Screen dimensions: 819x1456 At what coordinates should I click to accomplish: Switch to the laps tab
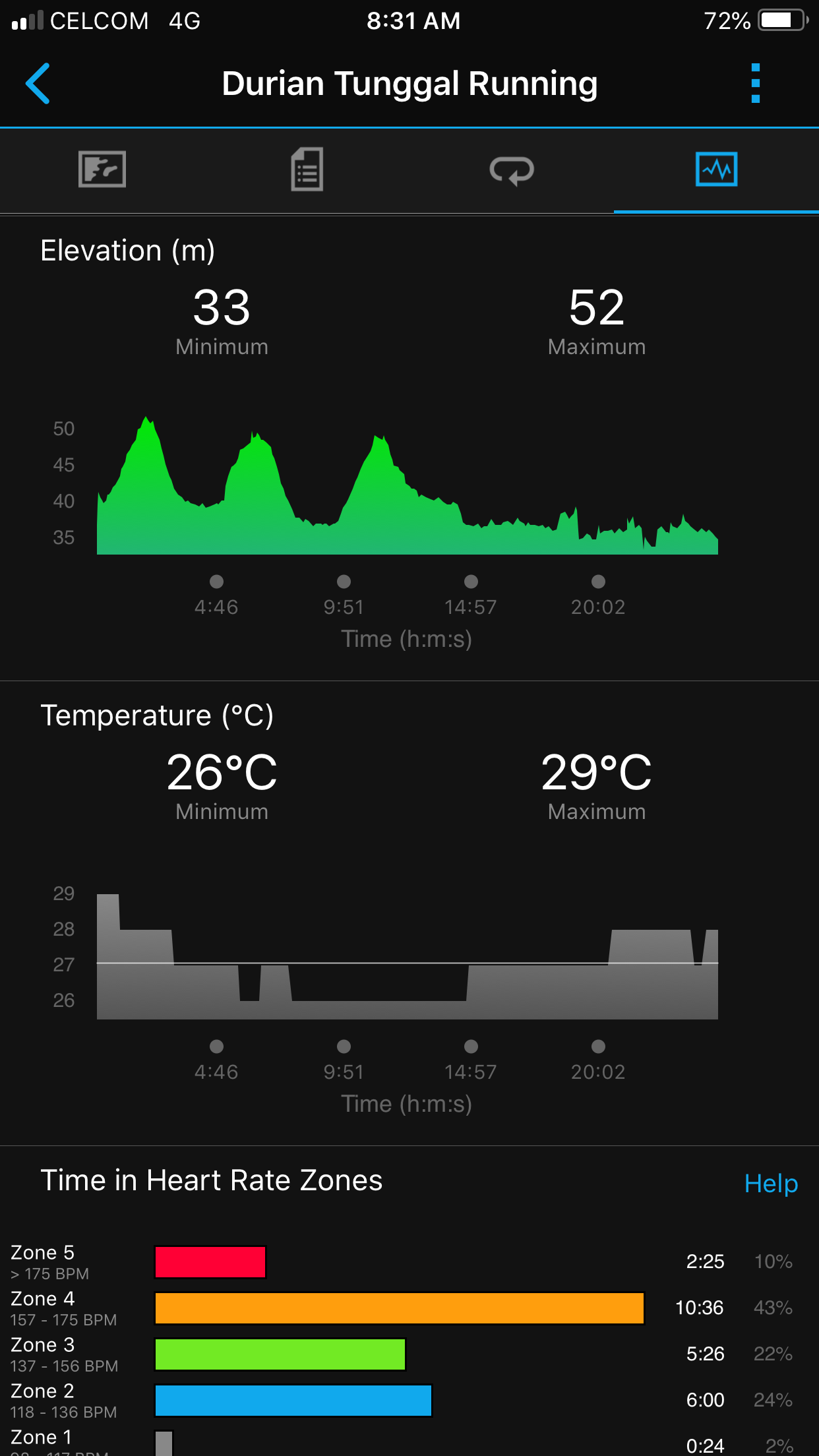tap(512, 170)
